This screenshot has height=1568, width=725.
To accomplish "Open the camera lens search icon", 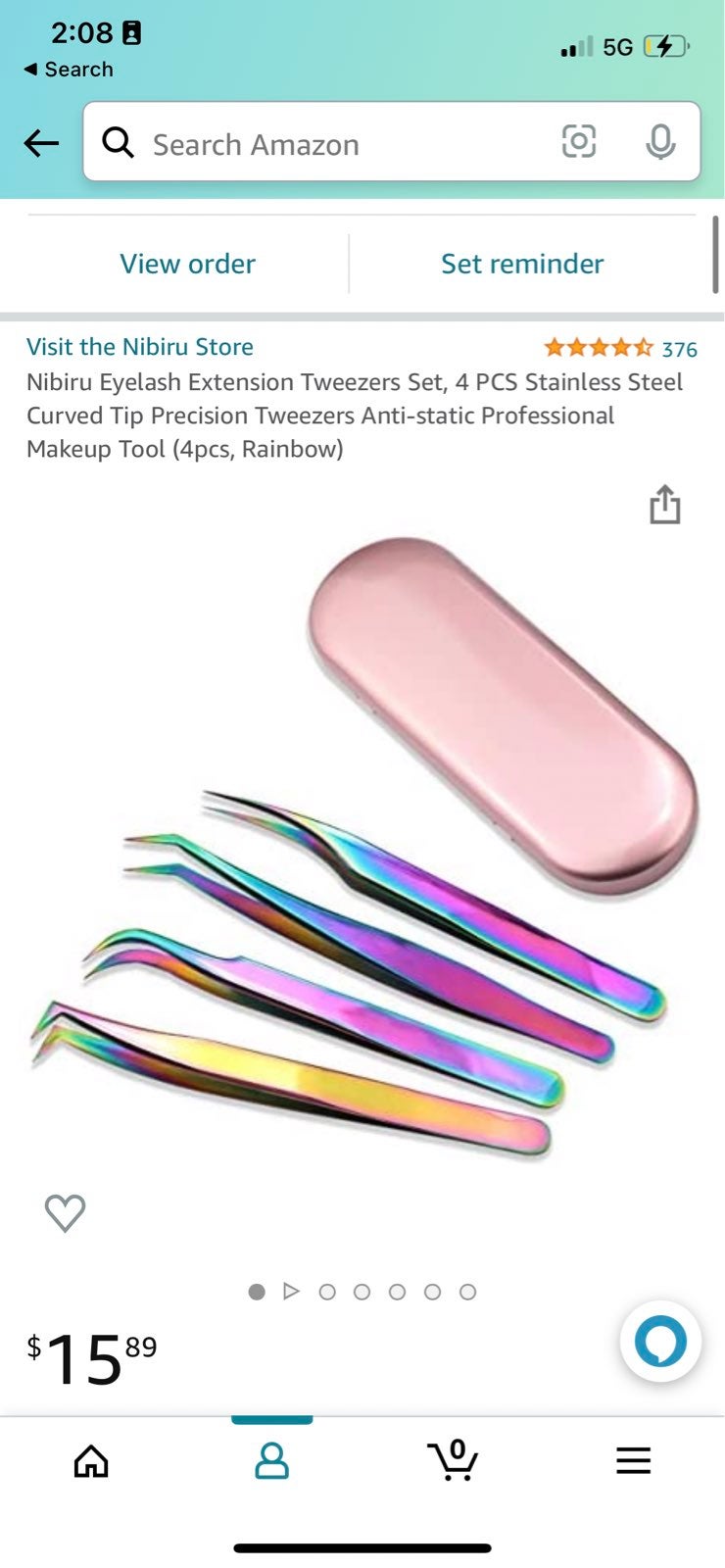I will (579, 142).
